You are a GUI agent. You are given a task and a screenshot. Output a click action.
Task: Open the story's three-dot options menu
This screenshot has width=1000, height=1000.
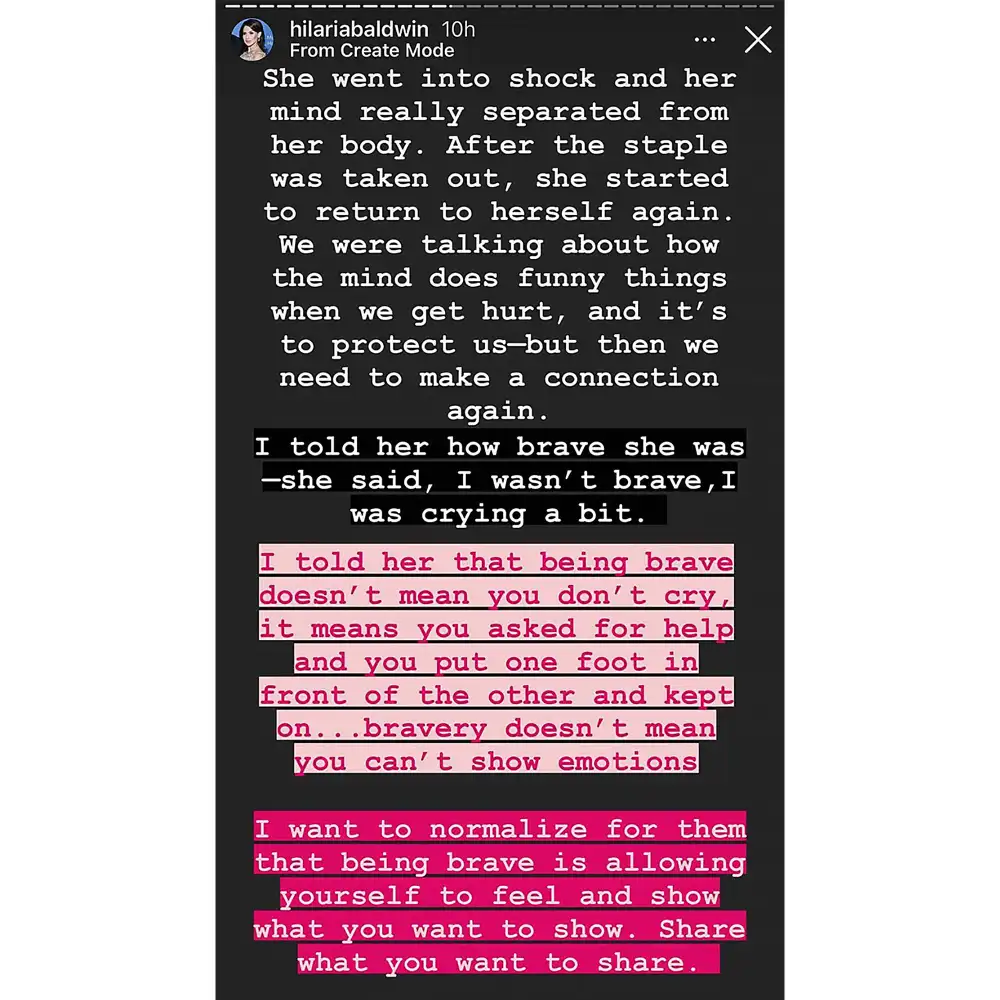pyautogui.click(x=705, y=41)
